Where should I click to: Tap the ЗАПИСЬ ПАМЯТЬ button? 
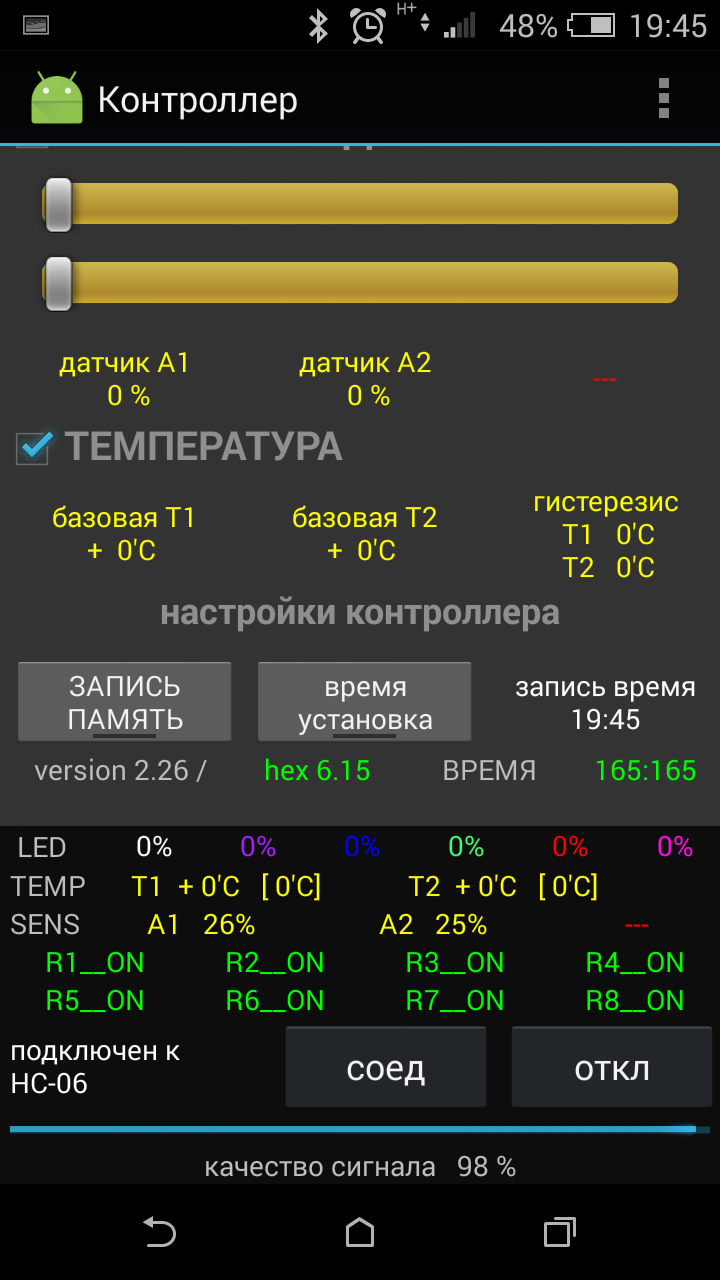click(125, 702)
